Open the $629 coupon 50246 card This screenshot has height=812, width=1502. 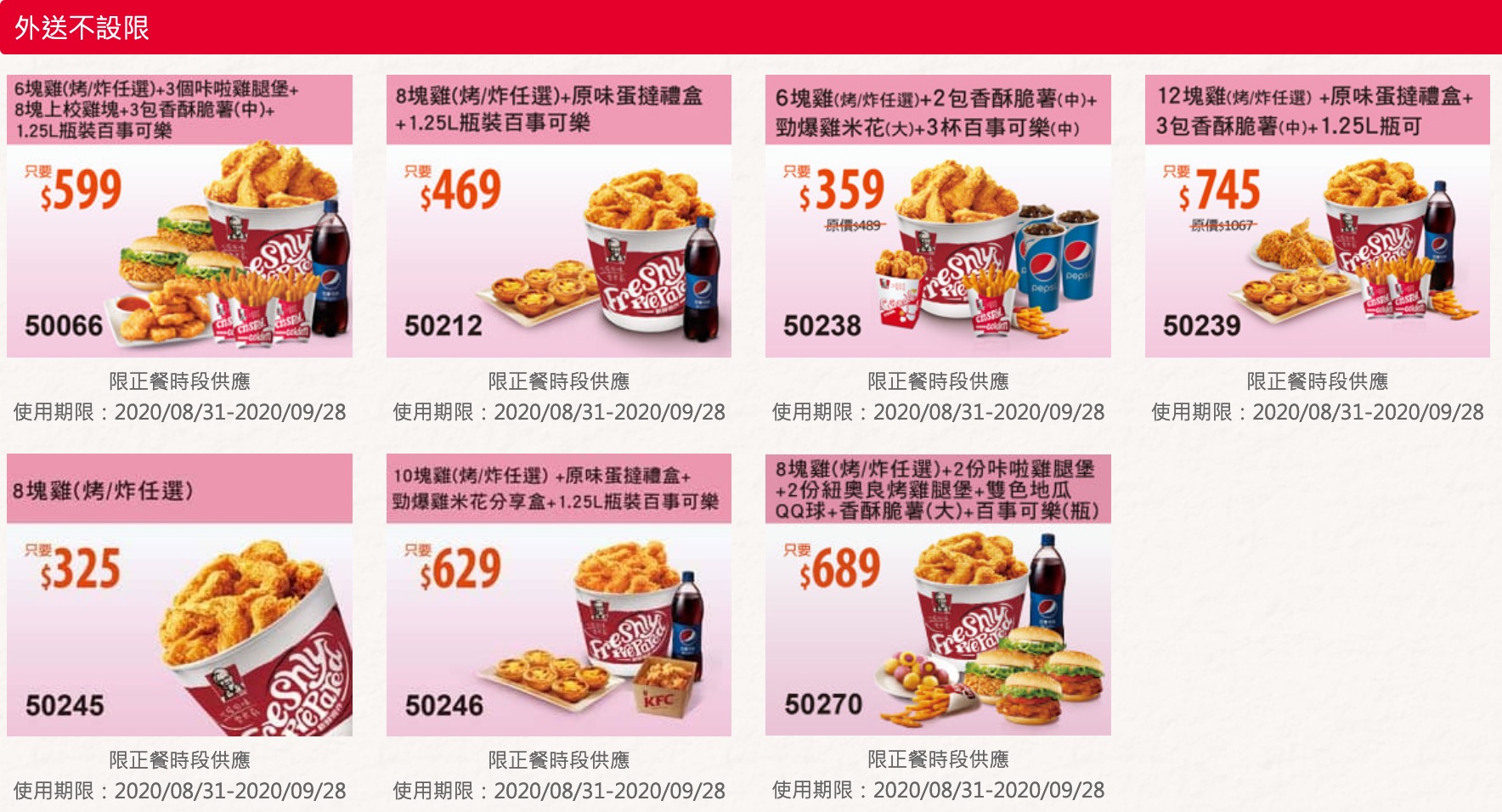click(558, 595)
